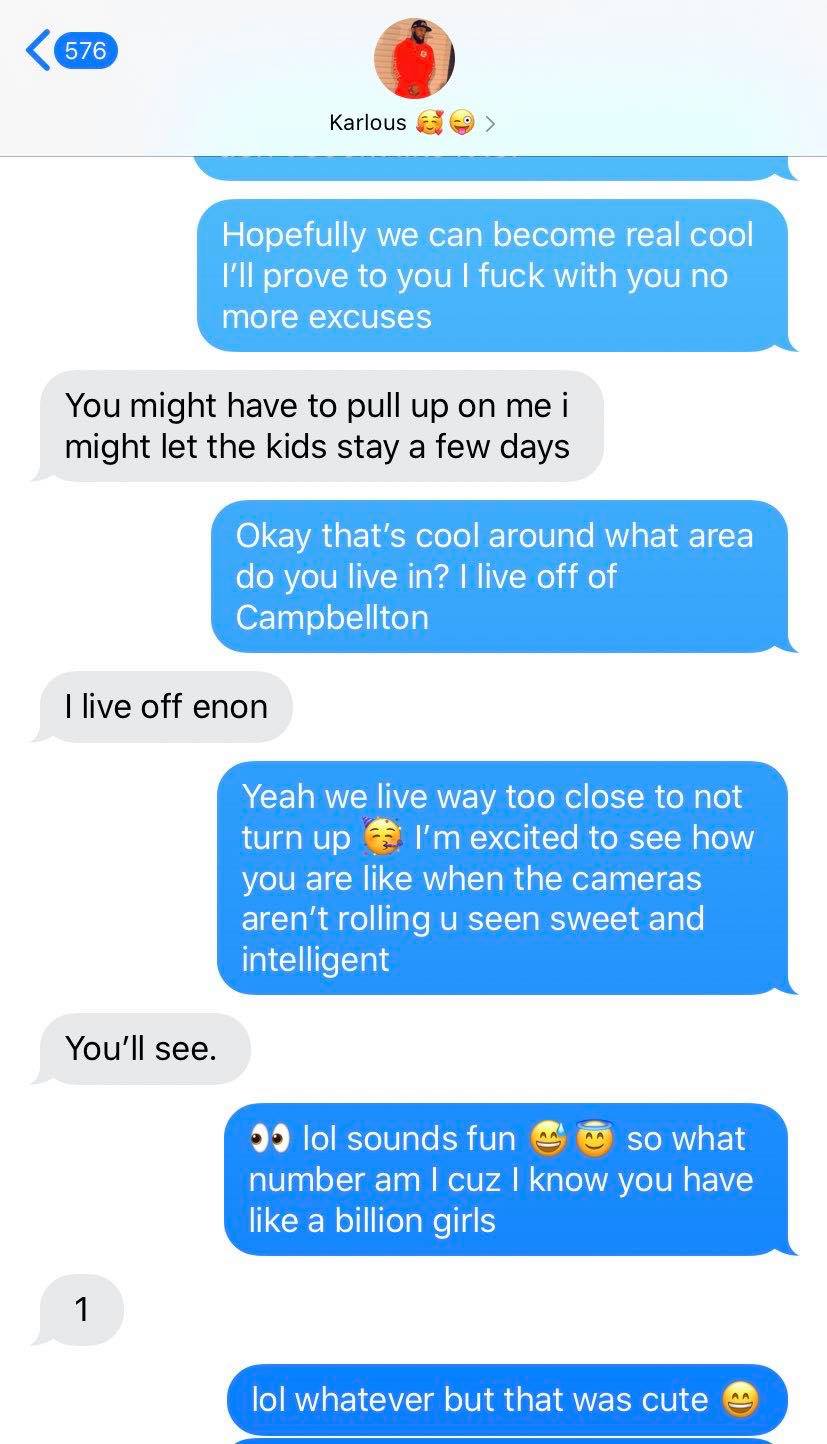This screenshot has height=1444, width=827.
Task: Go back to the messages list
Action: [70, 50]
